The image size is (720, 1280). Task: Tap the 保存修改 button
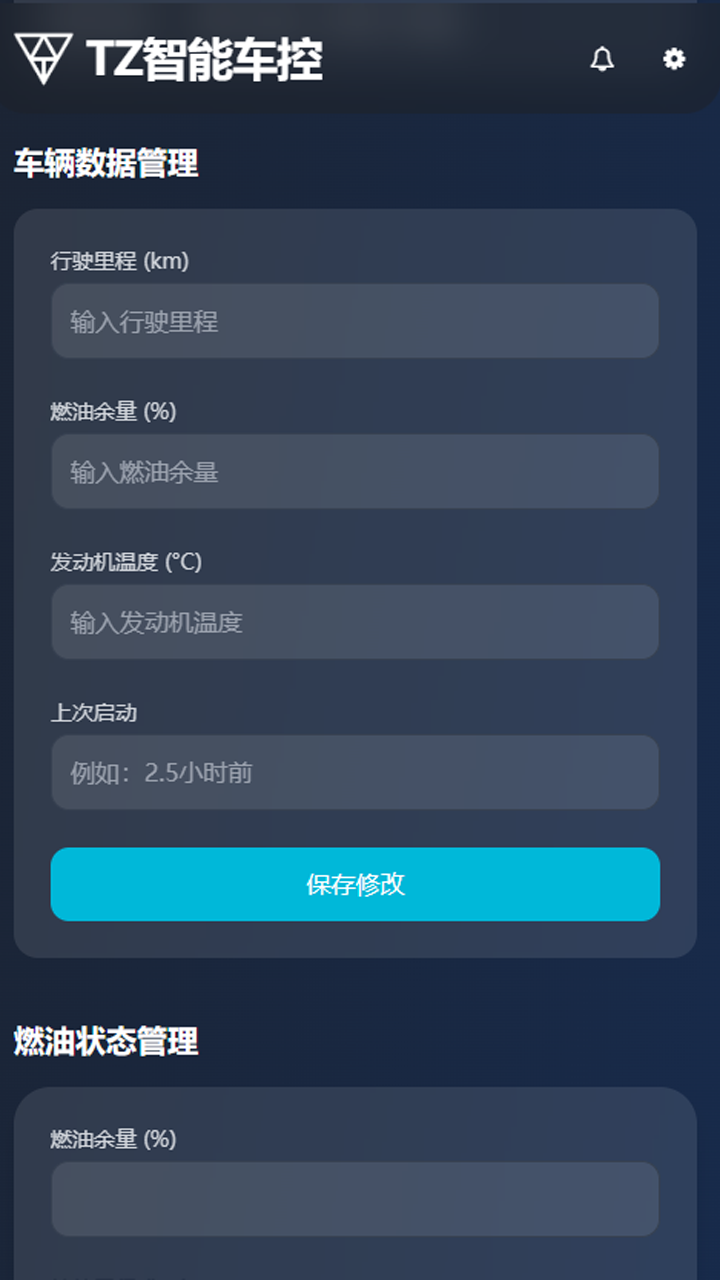pyautogui.click(x=355, y=884)
